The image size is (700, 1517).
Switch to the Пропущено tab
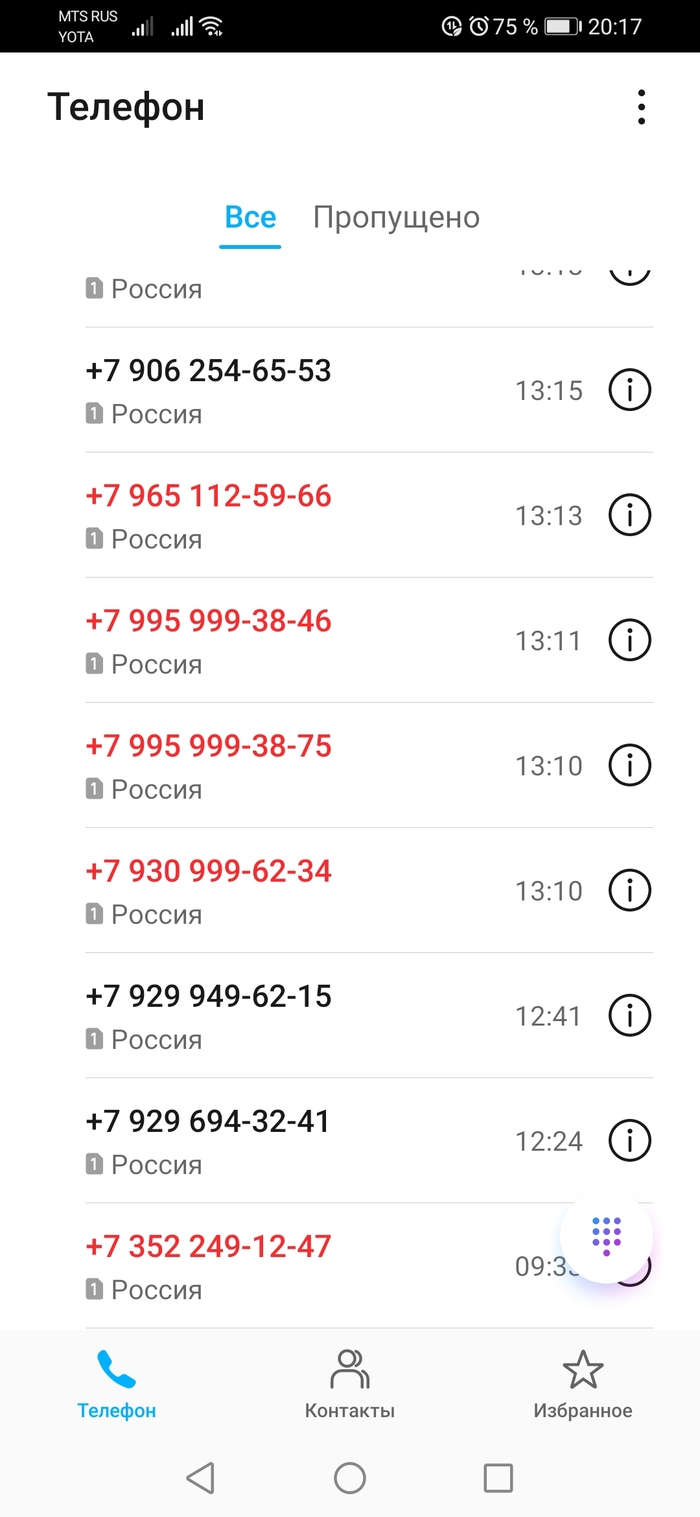click(396, 217)
